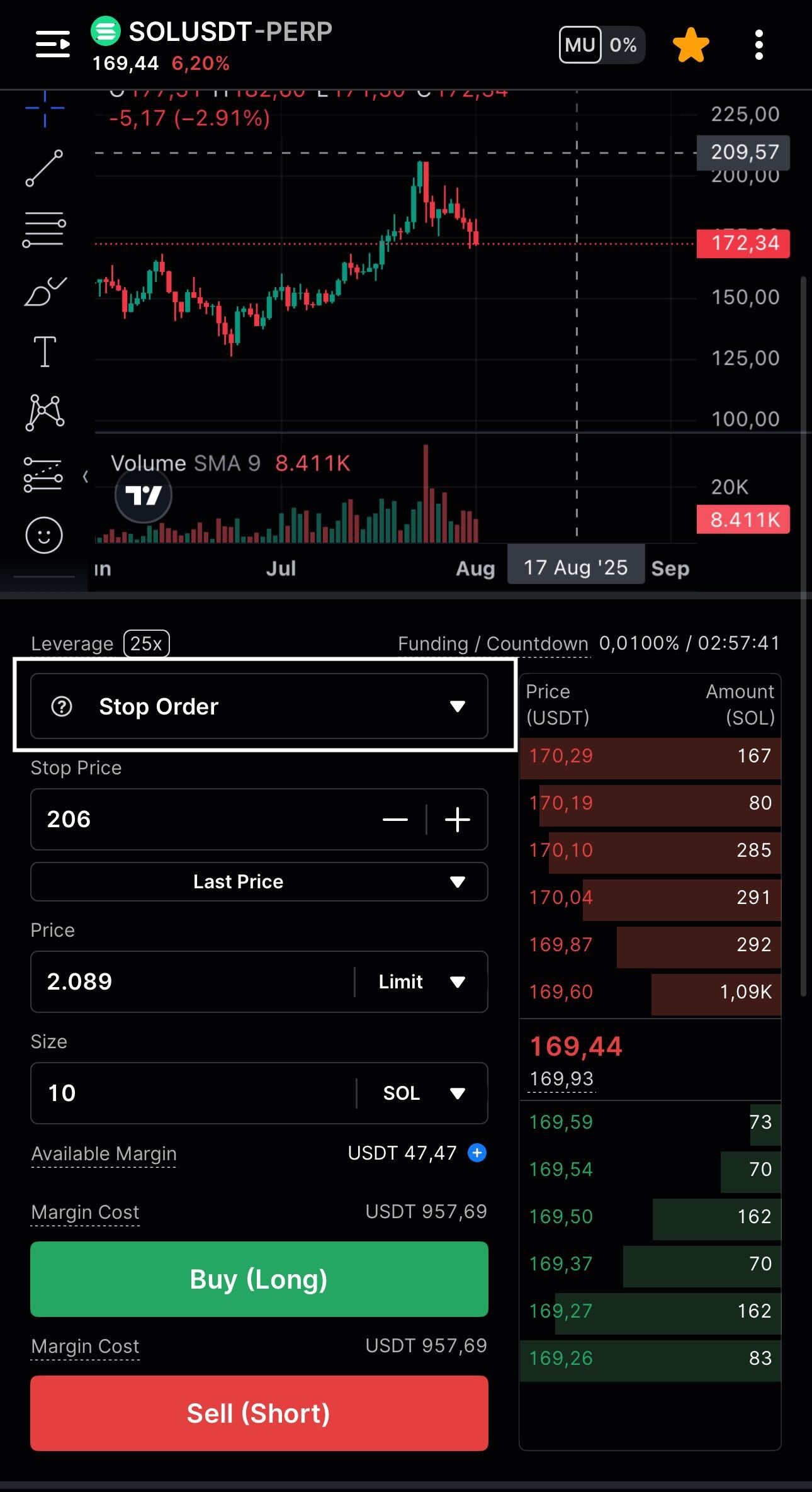Select the text annotation tool
This screenshot has width=812, height=1492.
click(x=44, y=353)
